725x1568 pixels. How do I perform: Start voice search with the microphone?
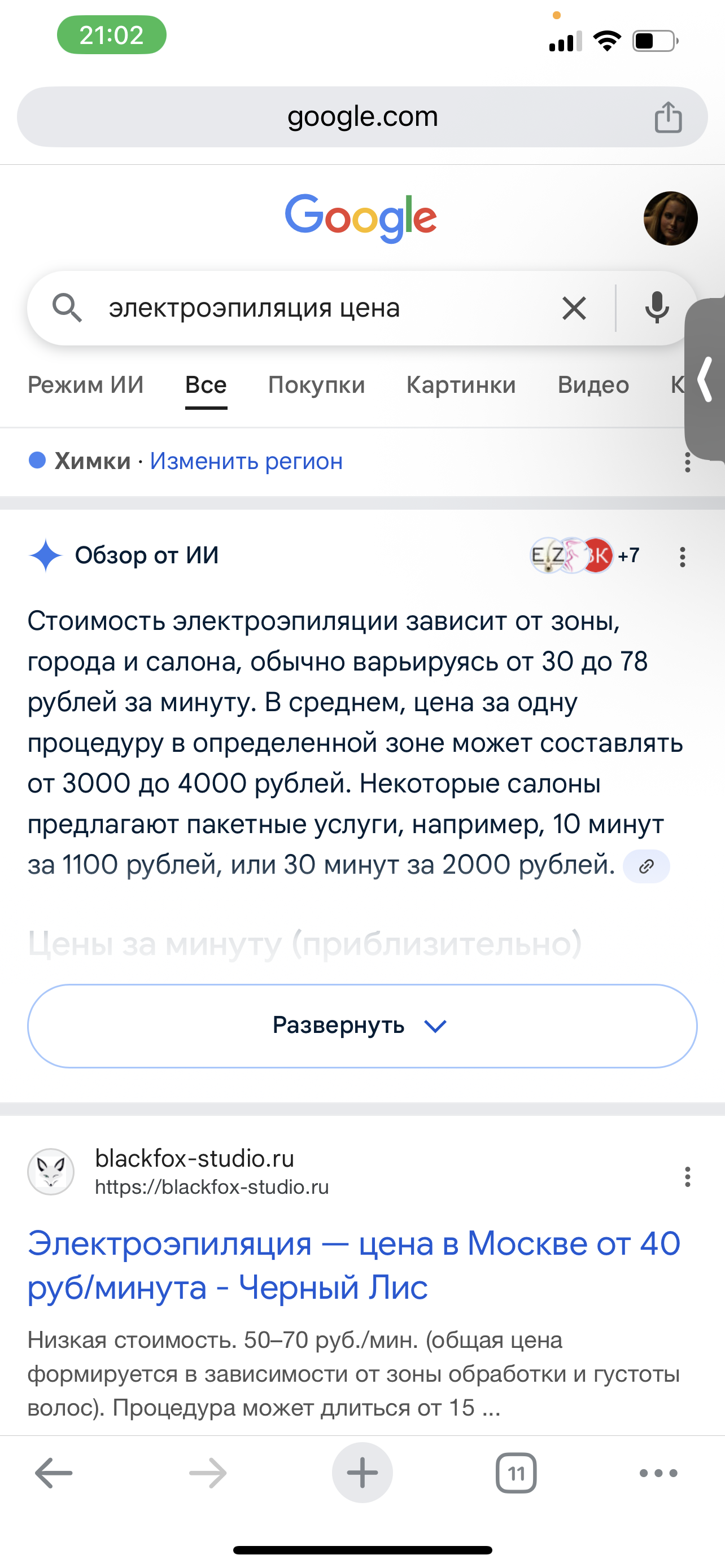656,308
